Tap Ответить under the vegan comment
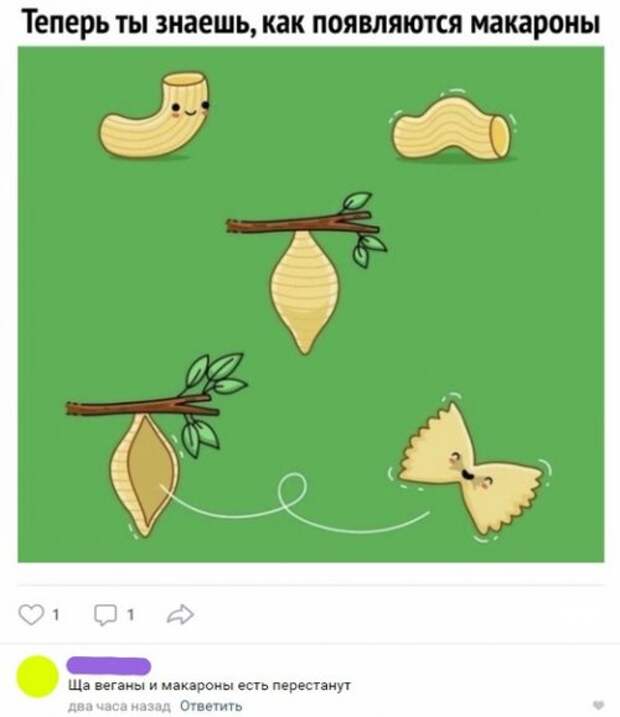This screenshot has width=620, height=717. [x=210, y=706]
